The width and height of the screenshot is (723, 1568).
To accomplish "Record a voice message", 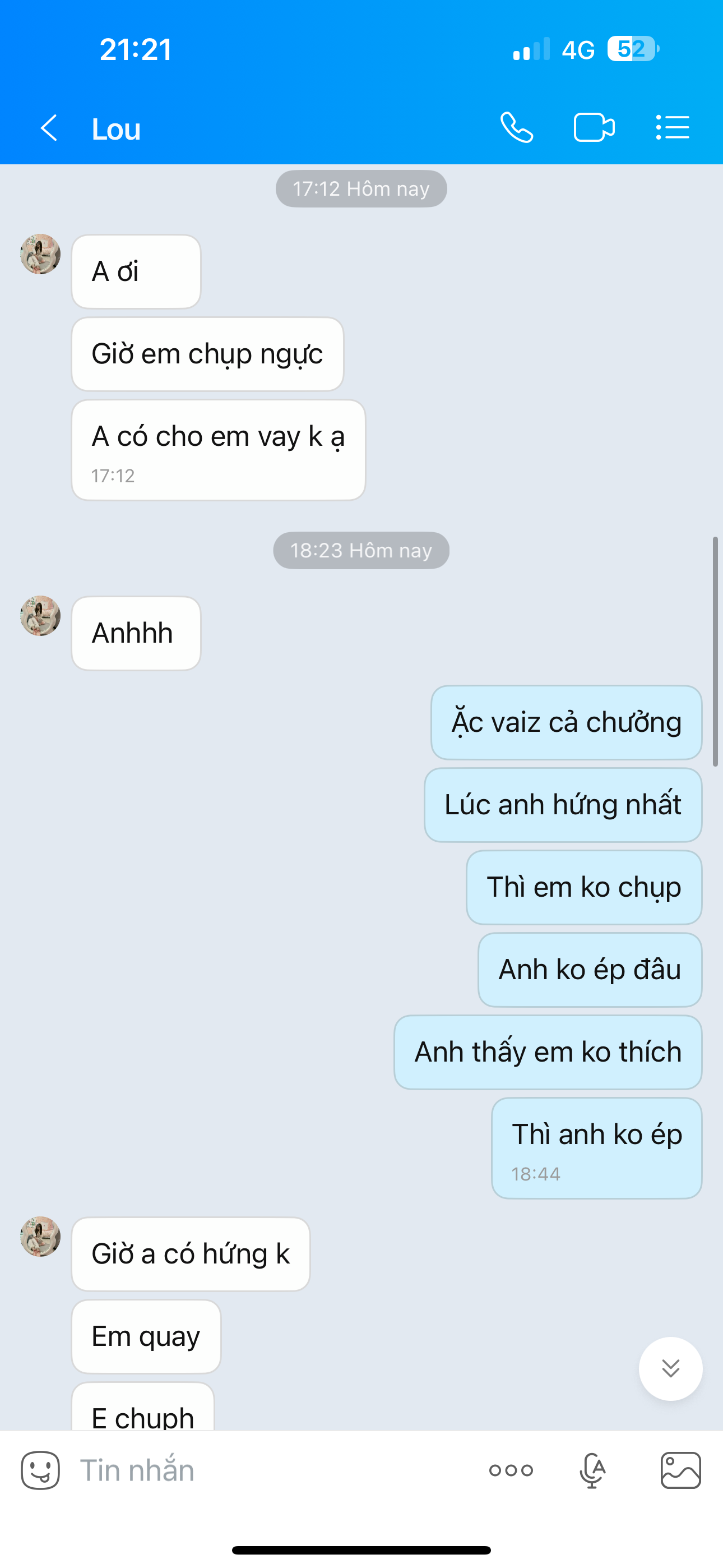I will pos(592,1470).
